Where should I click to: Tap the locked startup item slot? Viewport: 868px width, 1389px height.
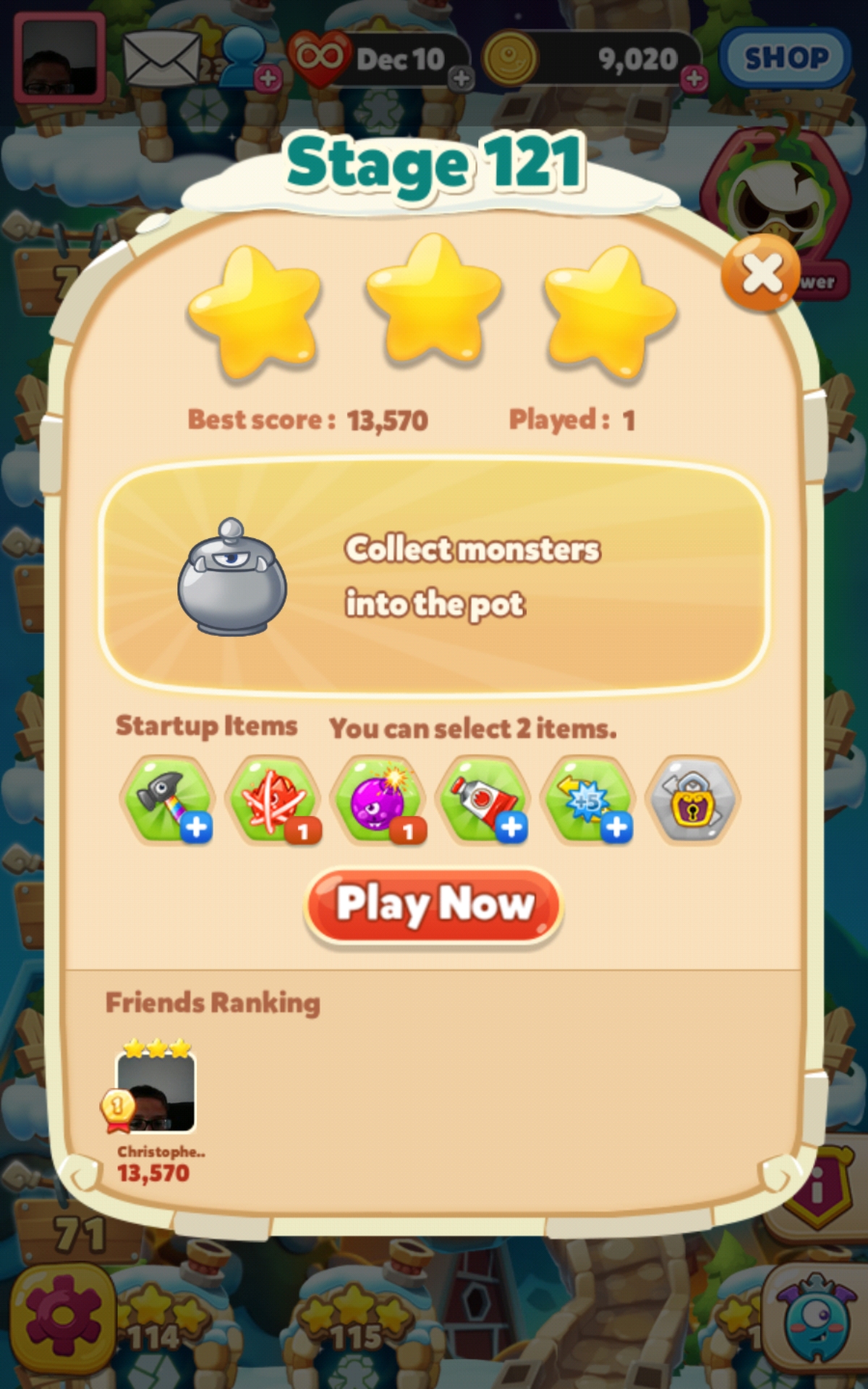point(694,799)
